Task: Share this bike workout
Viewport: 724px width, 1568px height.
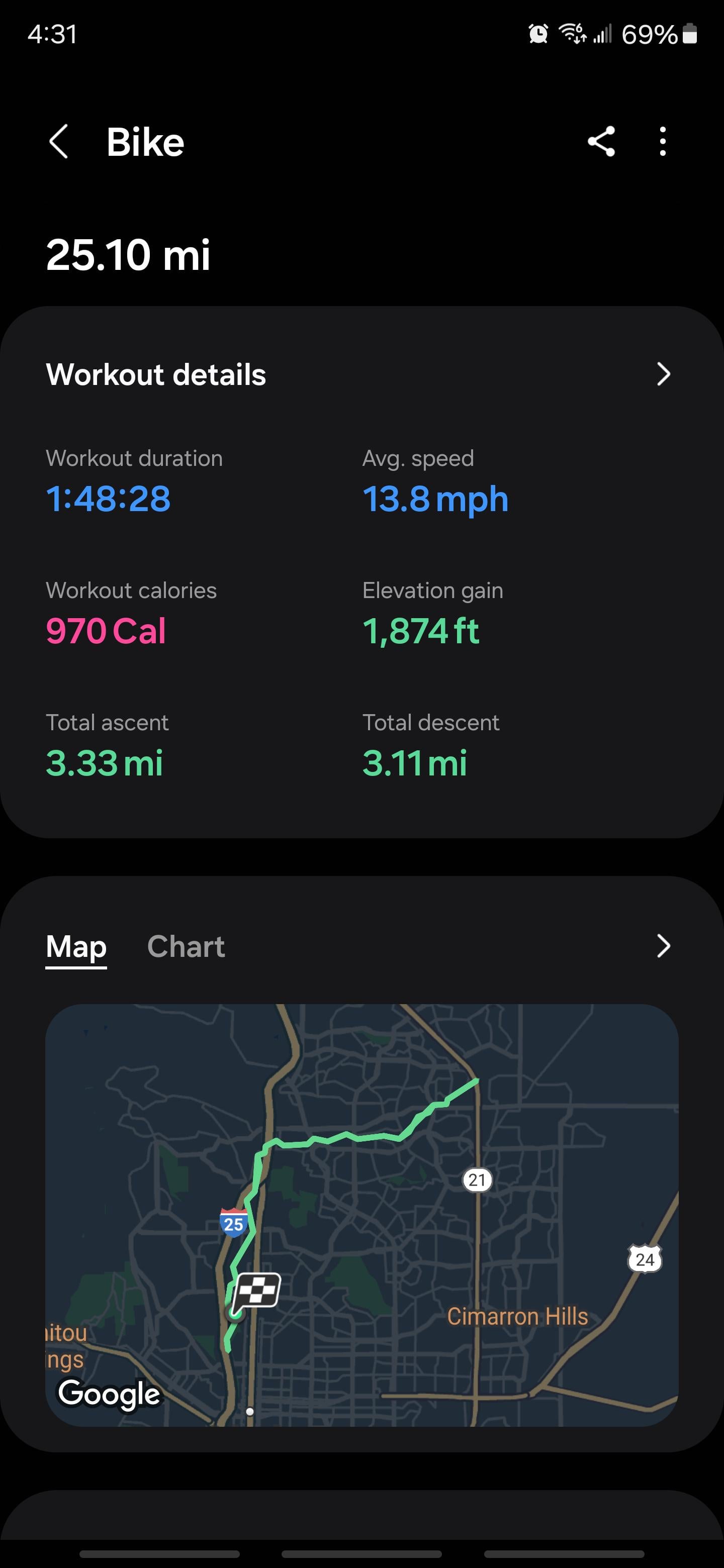Action: pos(601,142)
